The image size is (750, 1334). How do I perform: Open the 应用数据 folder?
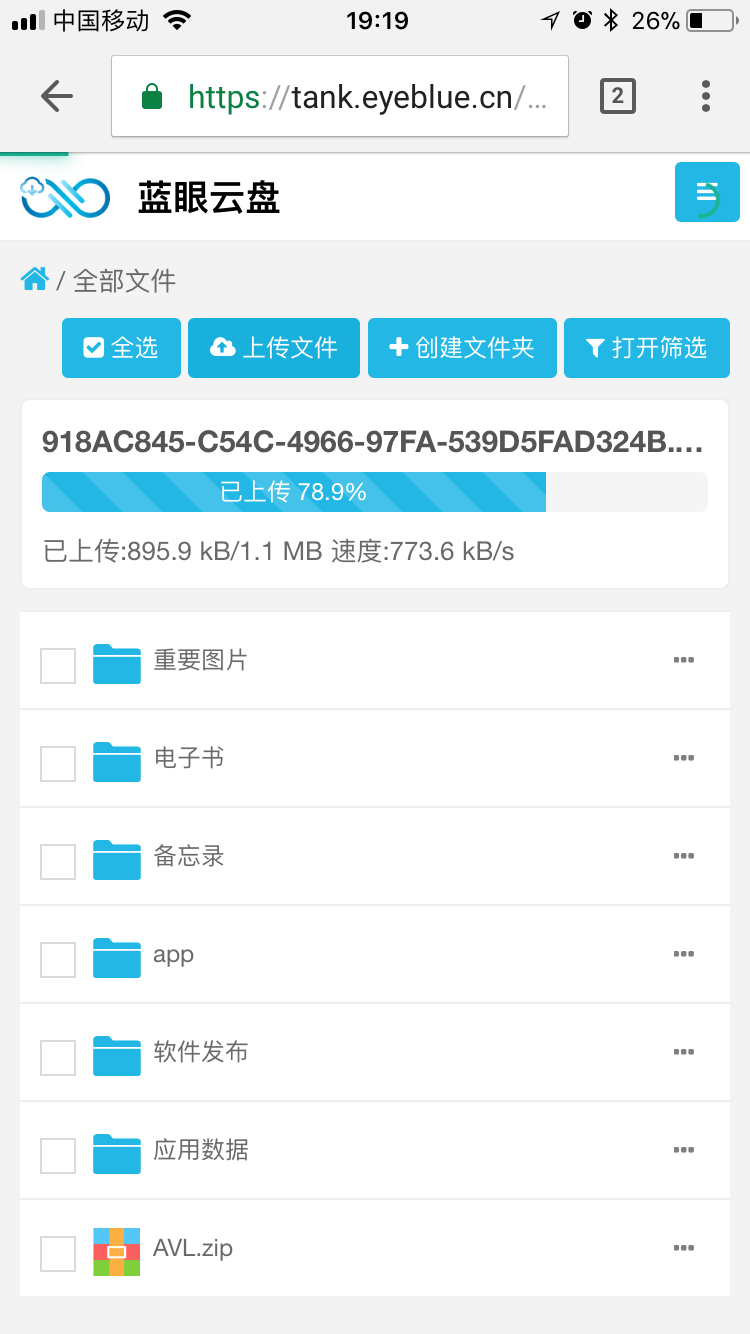pos(200,1150)
